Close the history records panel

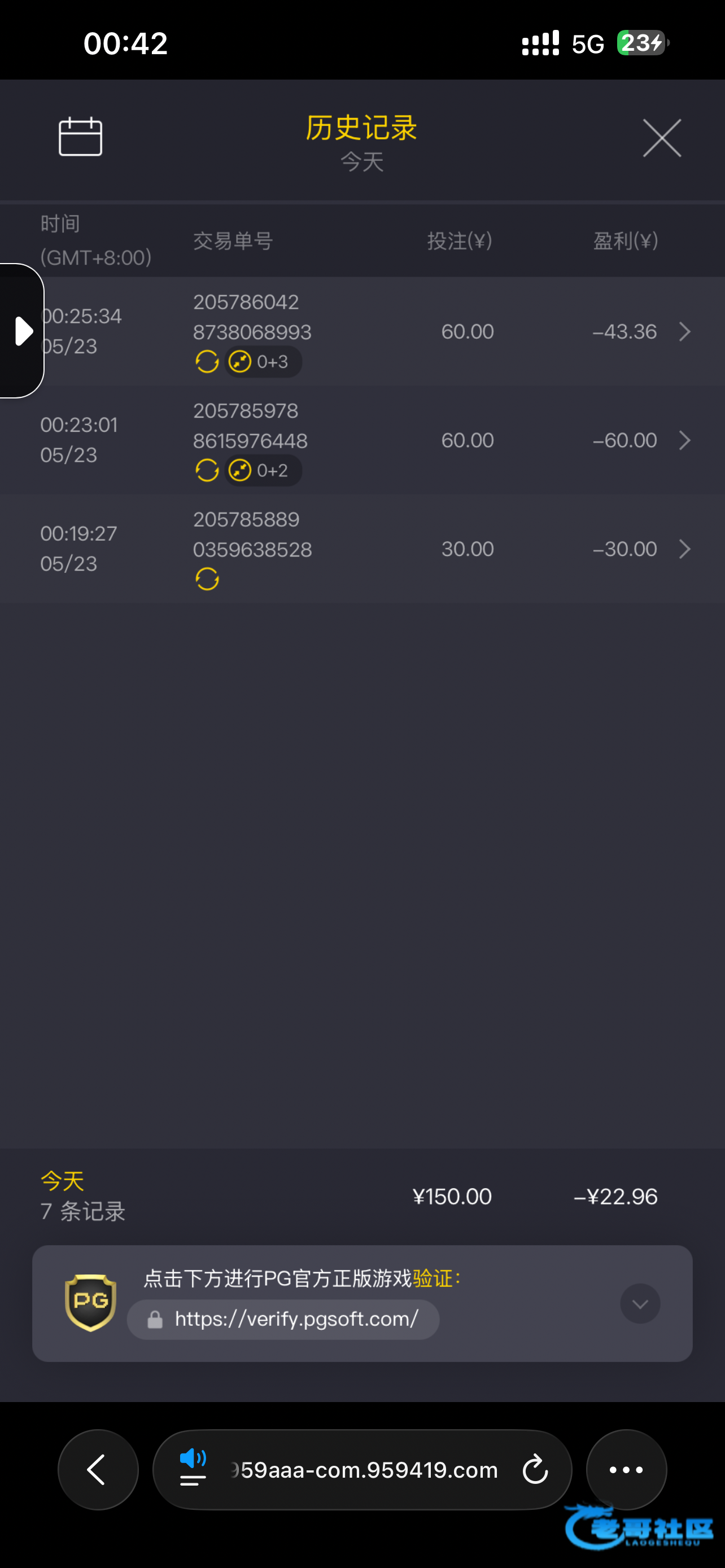click(662, 138)
